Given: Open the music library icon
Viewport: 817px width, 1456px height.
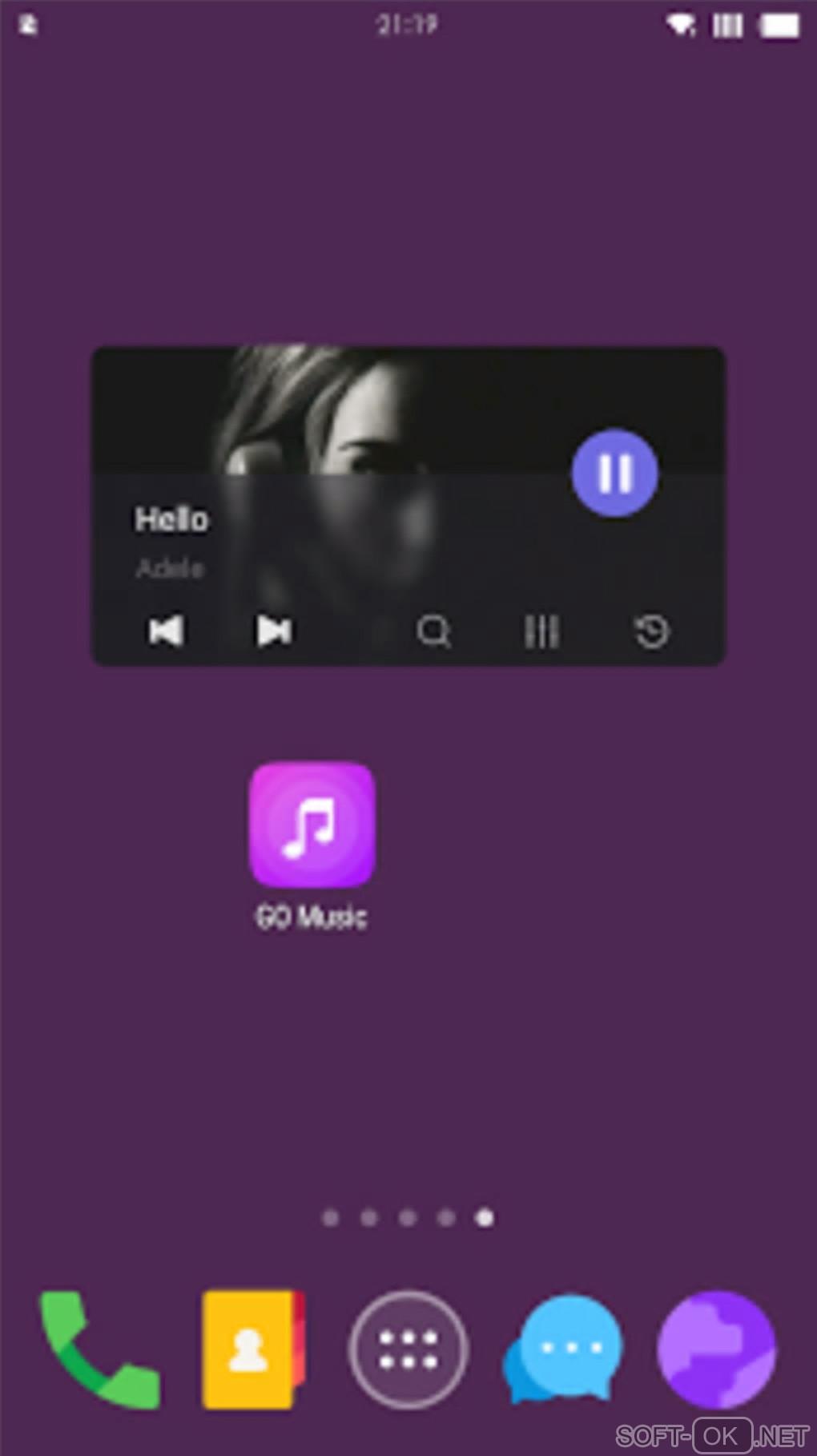Looking at the screenshot, I should (541, 631).
